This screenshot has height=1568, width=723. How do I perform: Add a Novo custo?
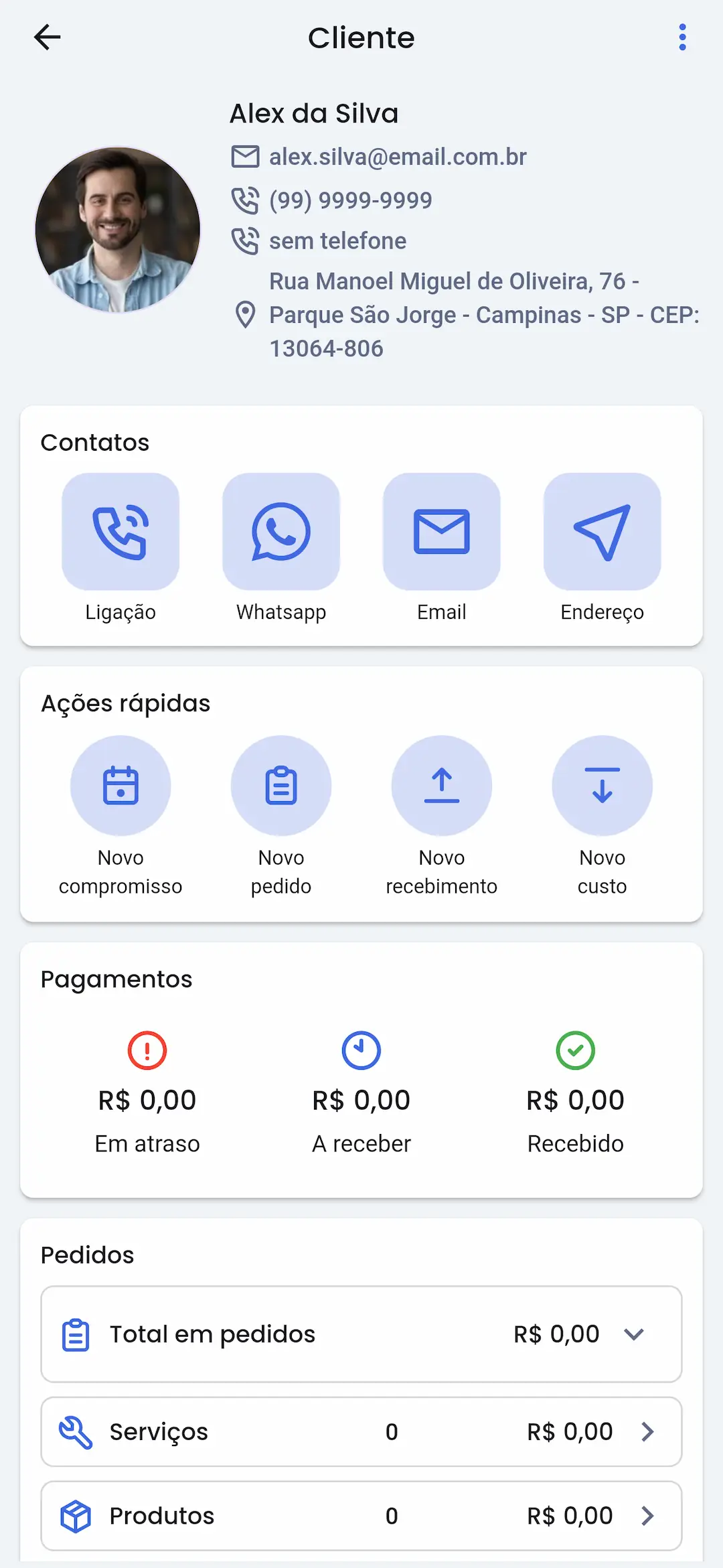point(602,786)
